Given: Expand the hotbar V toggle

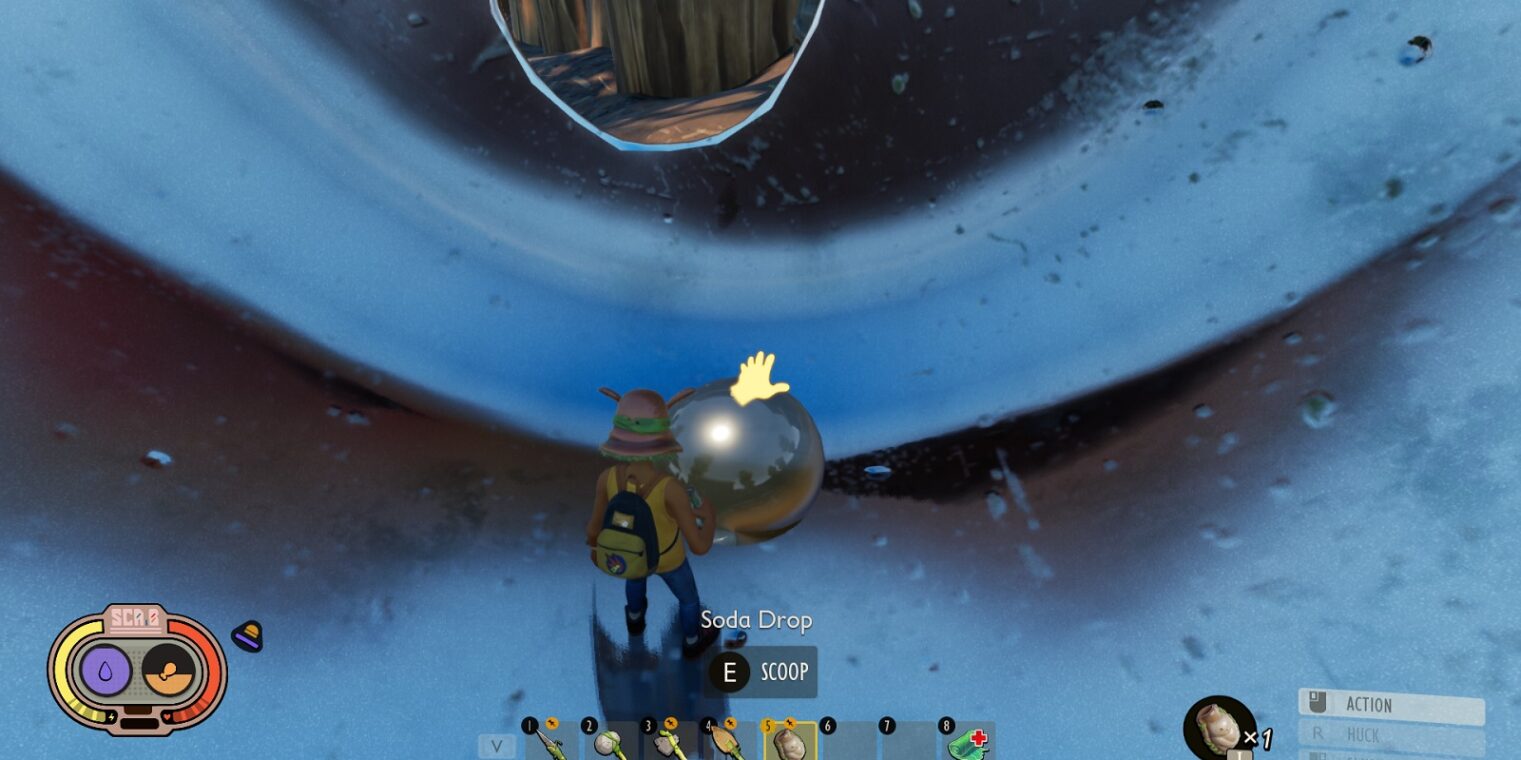Looking at the screenshot, I should [496, 746].
